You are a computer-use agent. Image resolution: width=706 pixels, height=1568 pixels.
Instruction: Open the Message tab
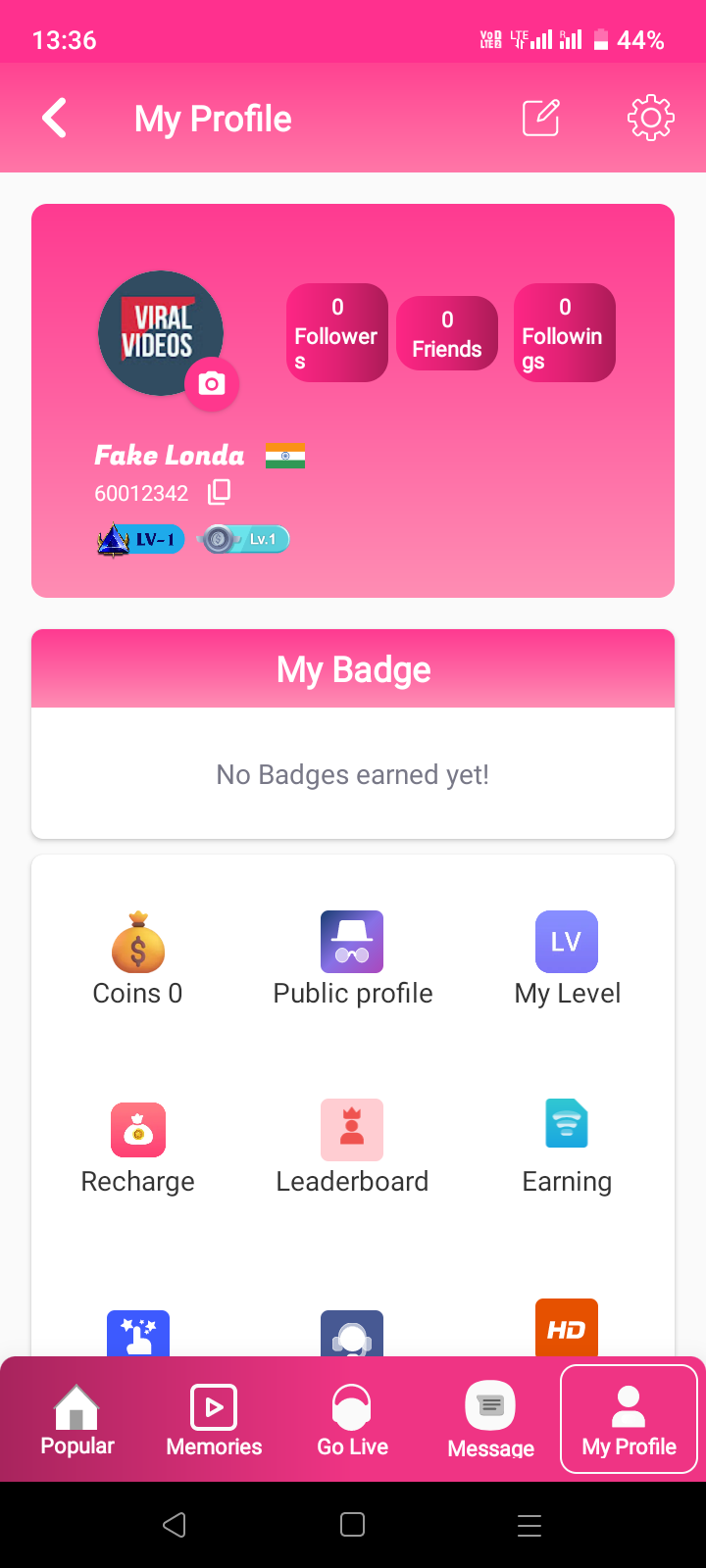[x=490, y=1419]
